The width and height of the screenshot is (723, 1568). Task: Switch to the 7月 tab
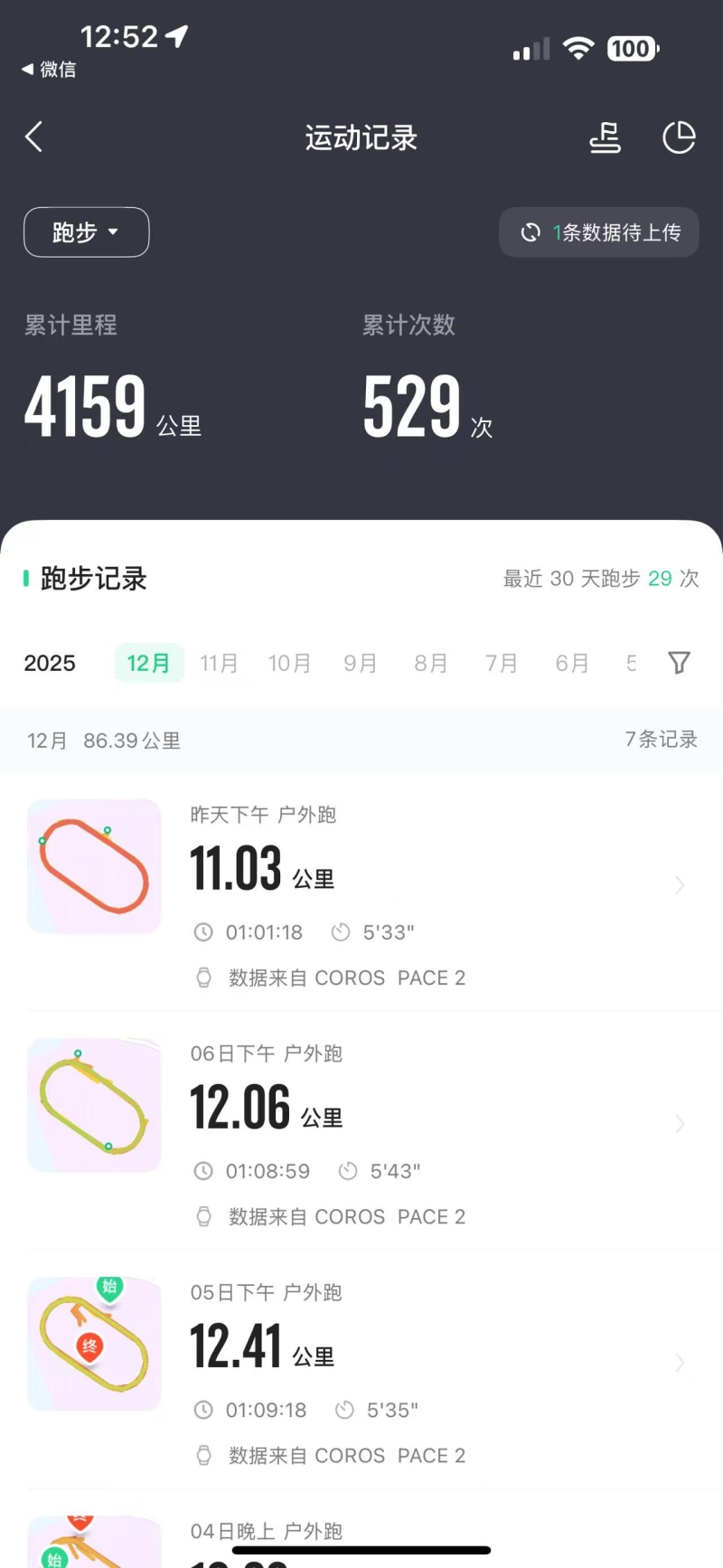(x=502, y=663)
